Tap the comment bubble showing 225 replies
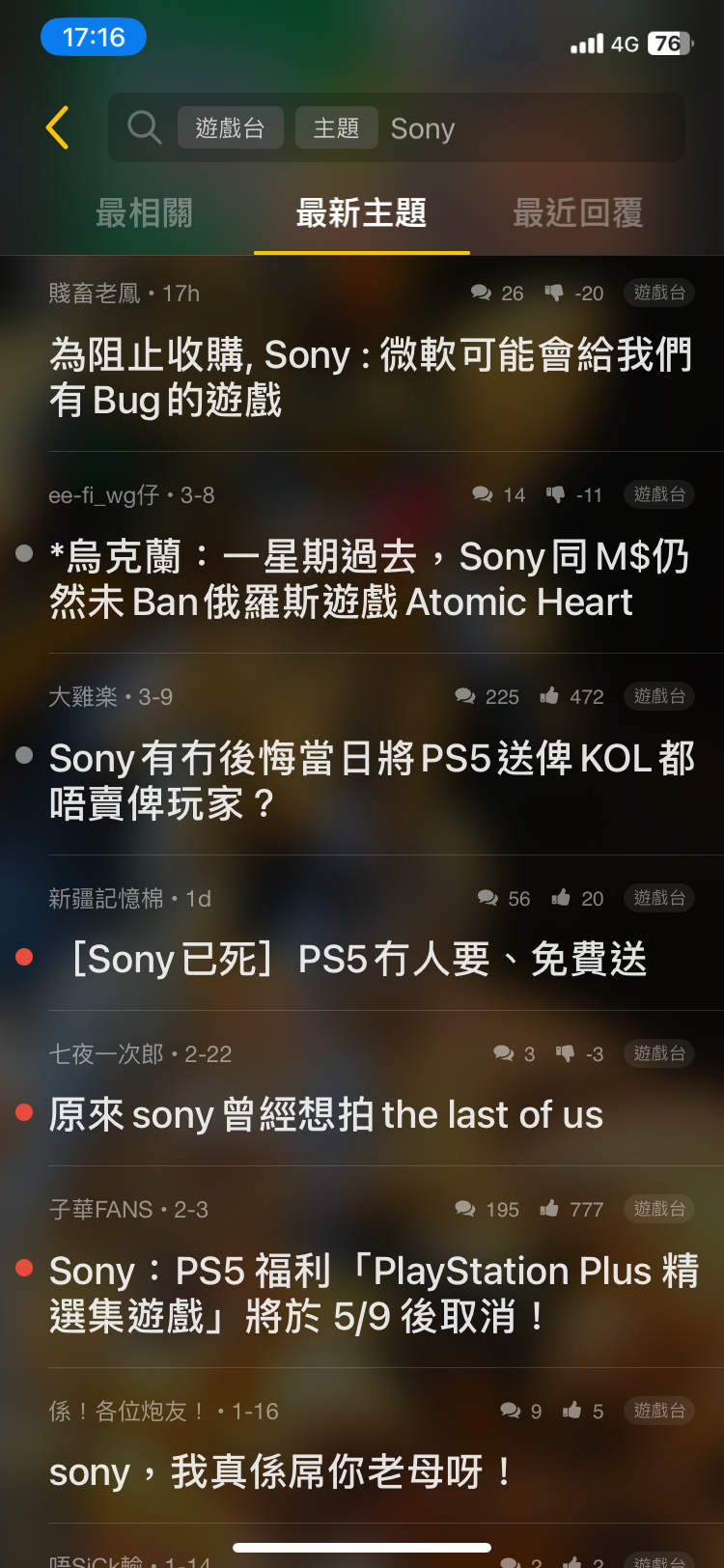The image size is (724, 1568). pos(466,696)
